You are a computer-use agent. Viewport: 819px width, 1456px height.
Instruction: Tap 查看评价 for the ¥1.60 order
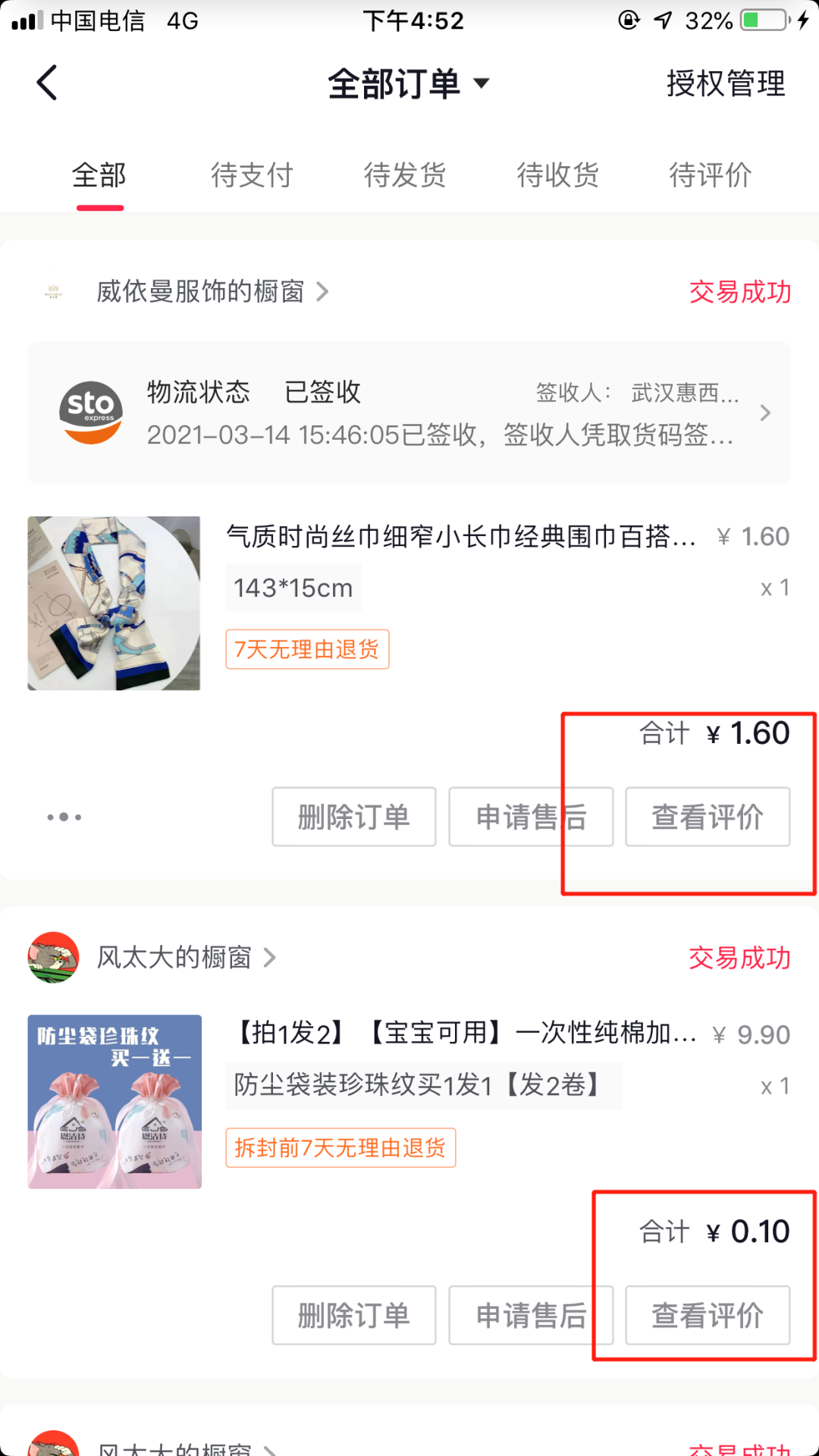[708, 817]
